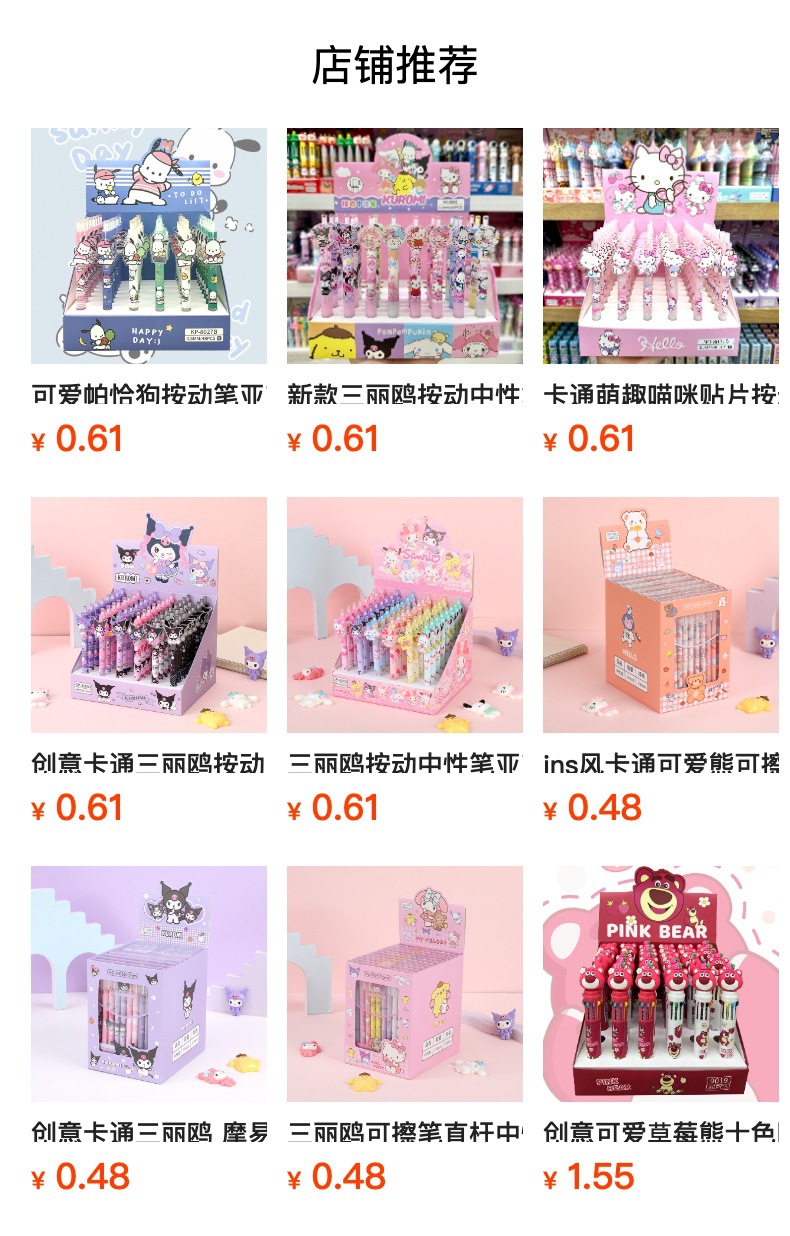
Task: View the 新款三丽鸥按动中性 pen product
Action: [405, 246]
